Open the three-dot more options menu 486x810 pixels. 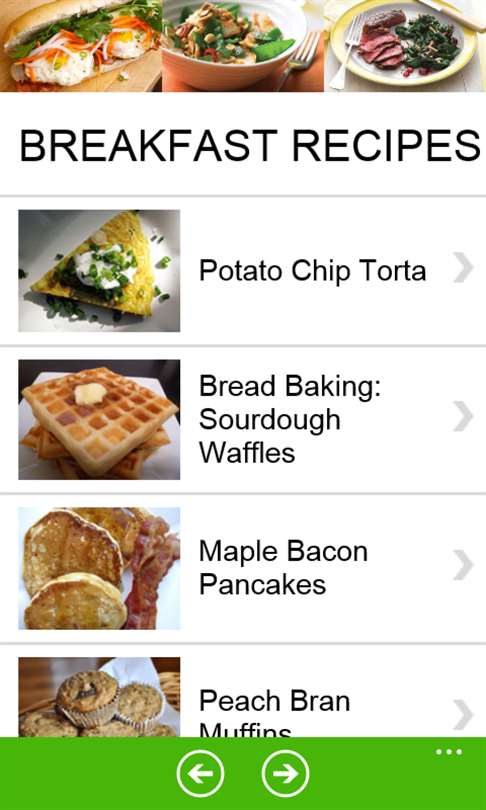(449, 752)
